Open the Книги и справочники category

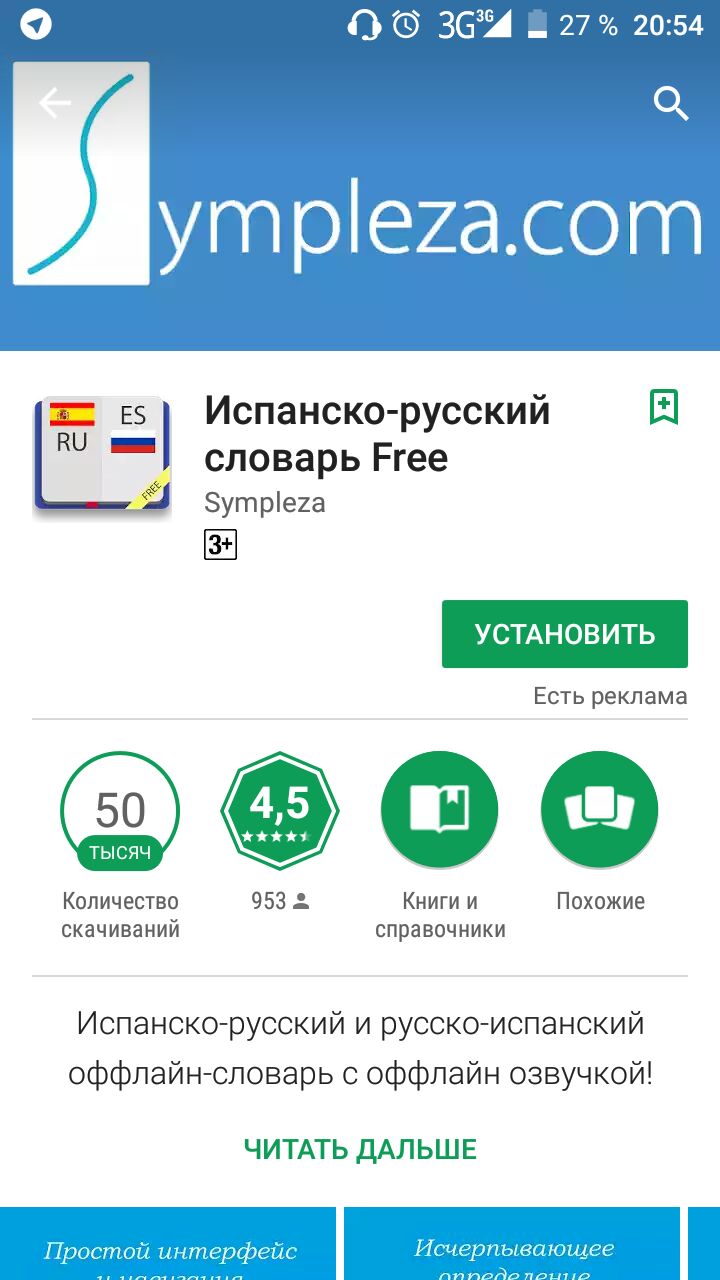[x=440, y=811]
